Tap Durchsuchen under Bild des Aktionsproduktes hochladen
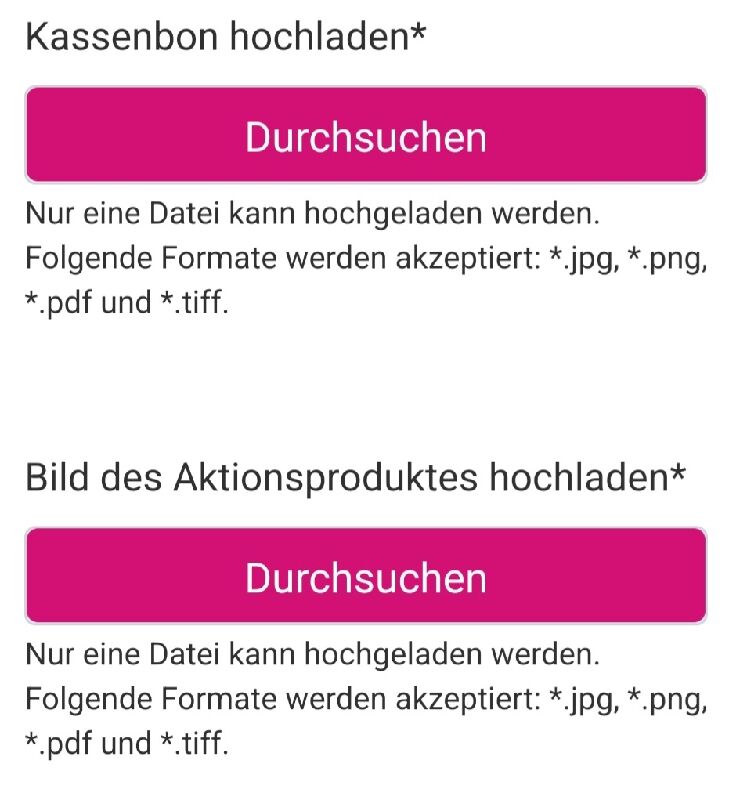 point(365,577)
